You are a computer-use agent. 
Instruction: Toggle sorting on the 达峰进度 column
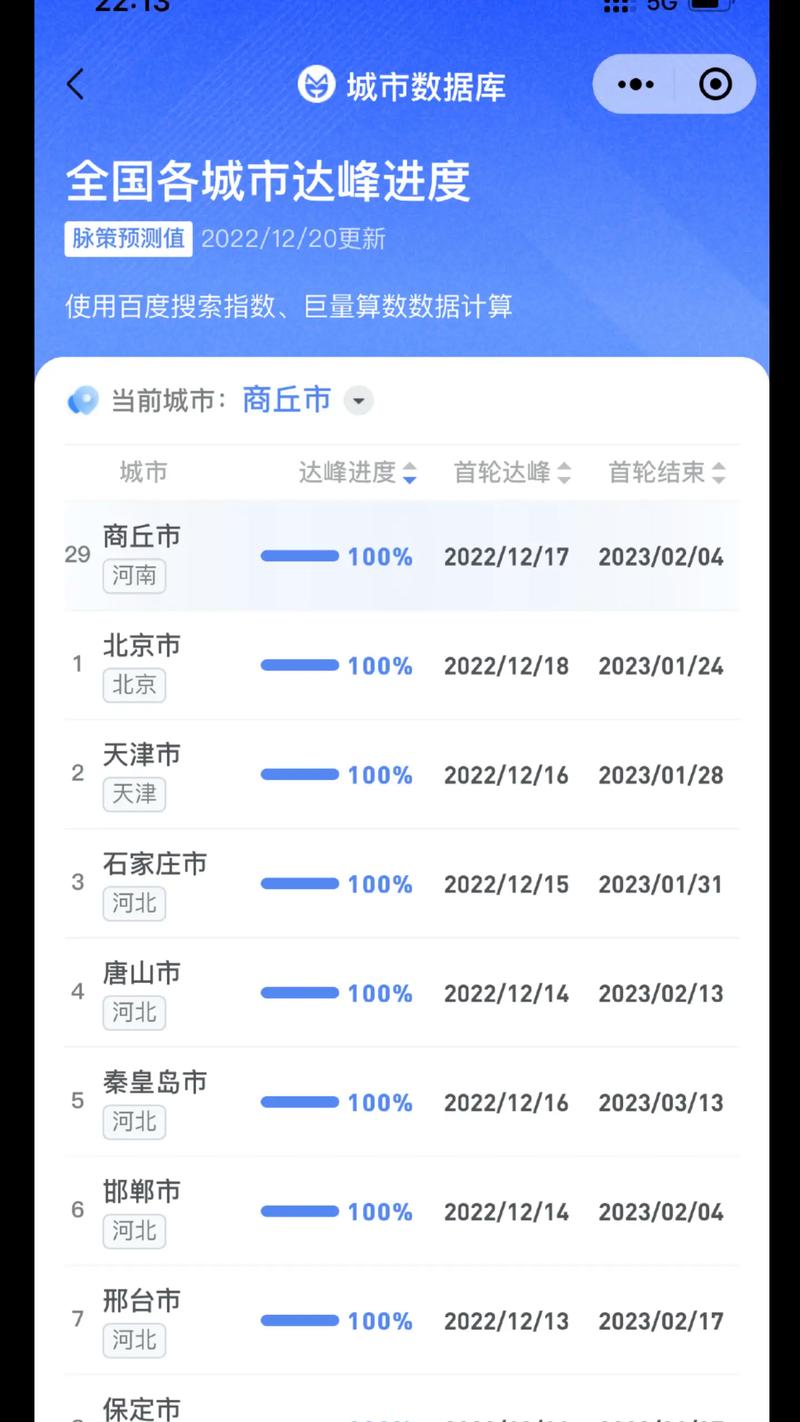coord(411,472)
